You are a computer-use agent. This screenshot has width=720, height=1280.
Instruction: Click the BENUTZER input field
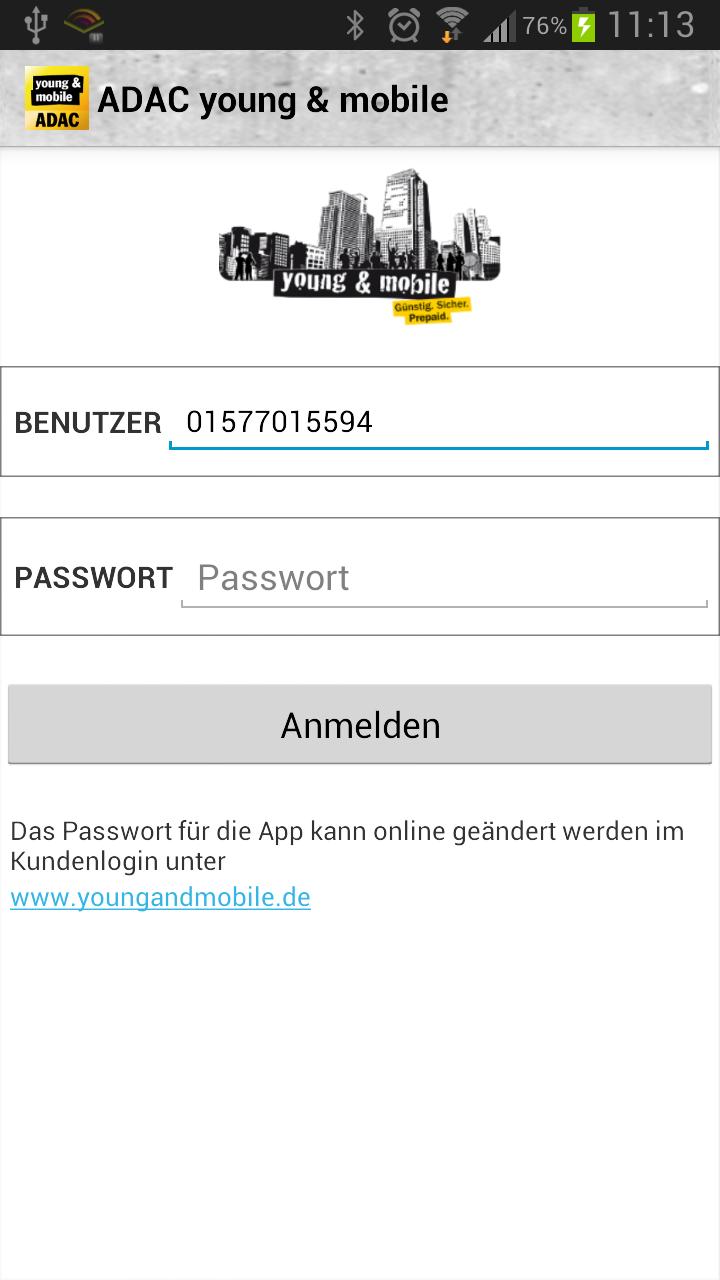[x=440, y=422]
